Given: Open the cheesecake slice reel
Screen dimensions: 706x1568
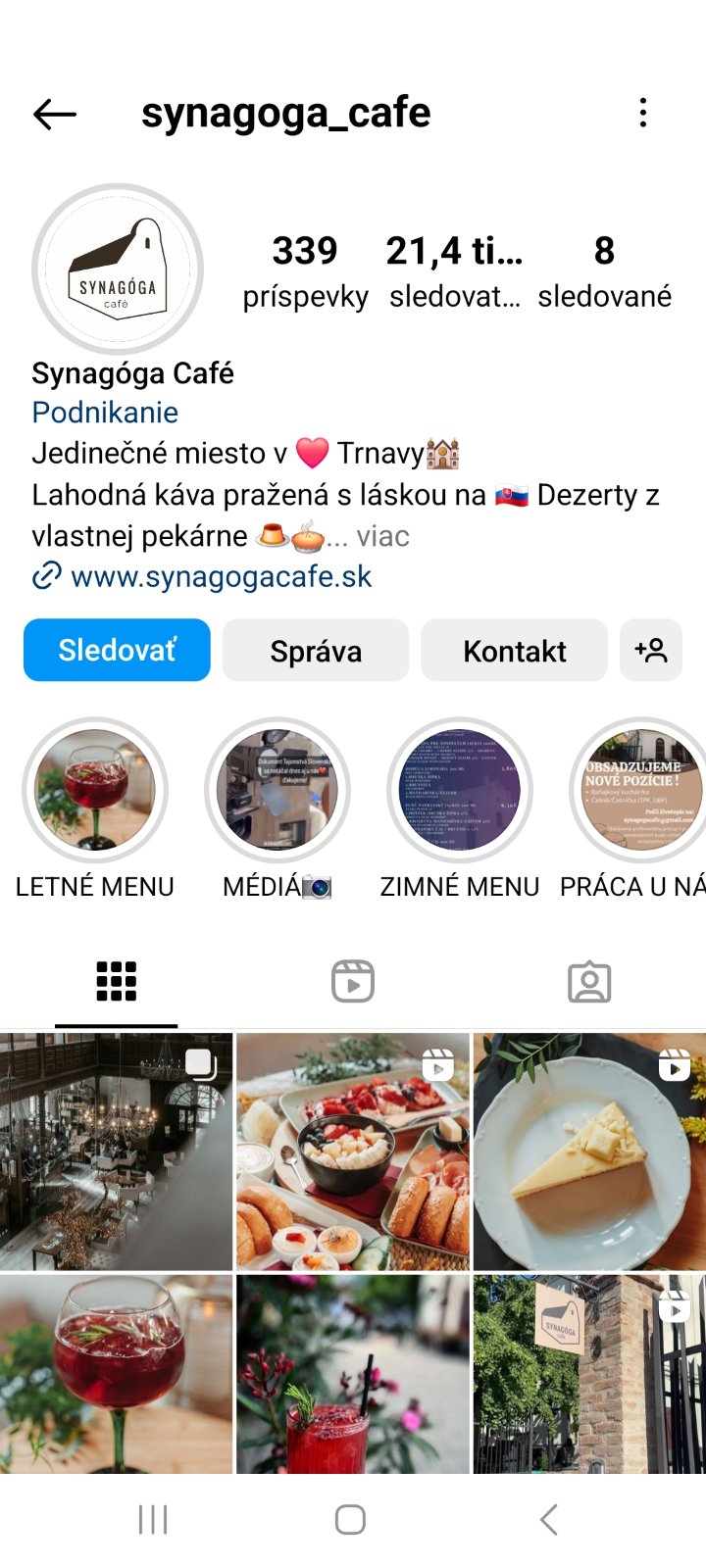Looking at the screenshot, I should [x=589, y=1151].
